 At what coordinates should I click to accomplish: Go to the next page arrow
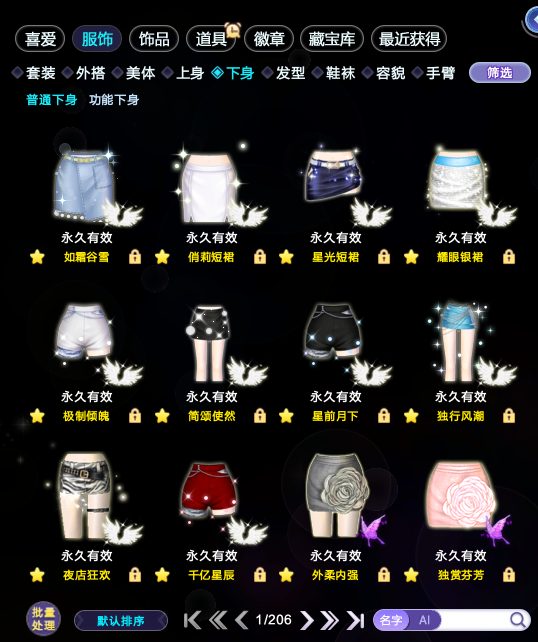tap(307, 620)
